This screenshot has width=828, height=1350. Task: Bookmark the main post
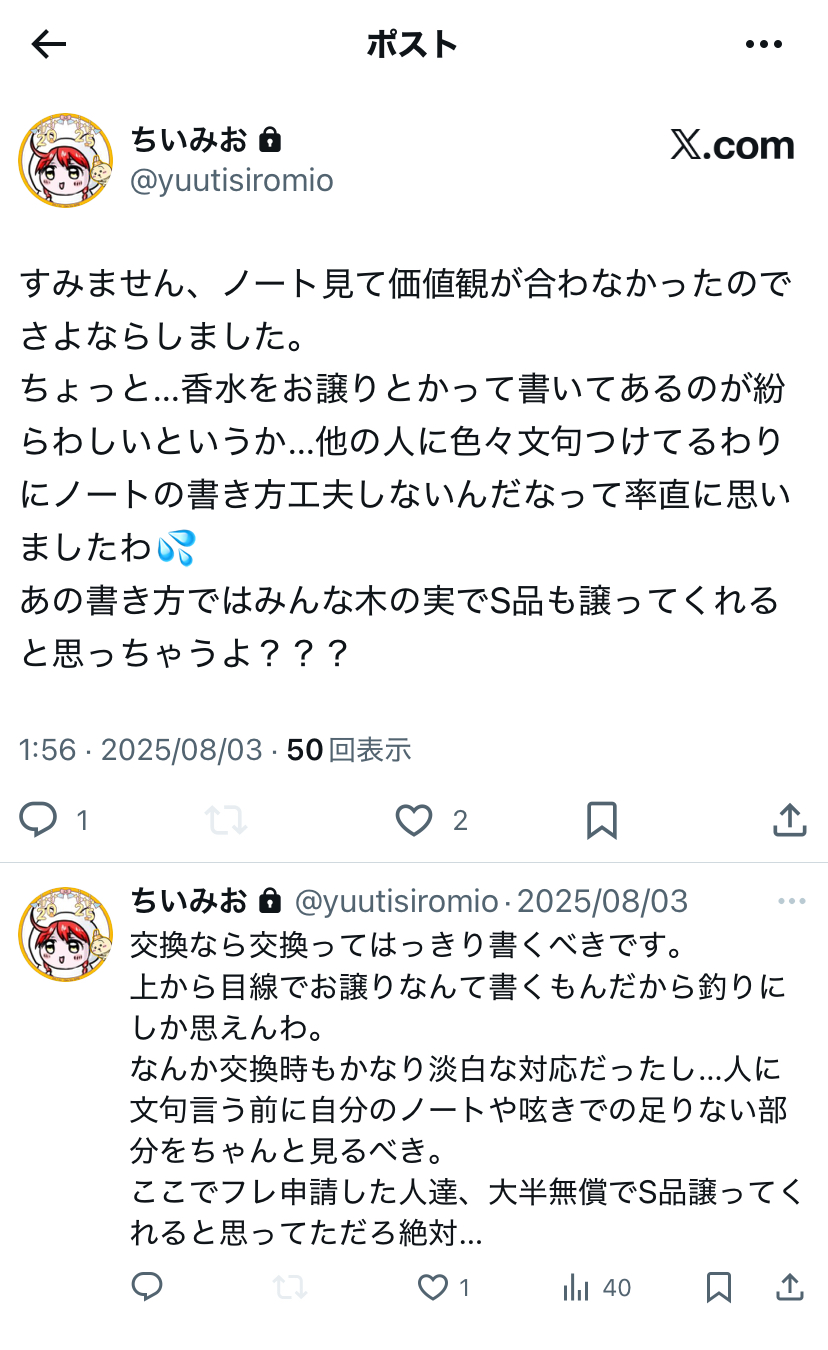(601, 820)
